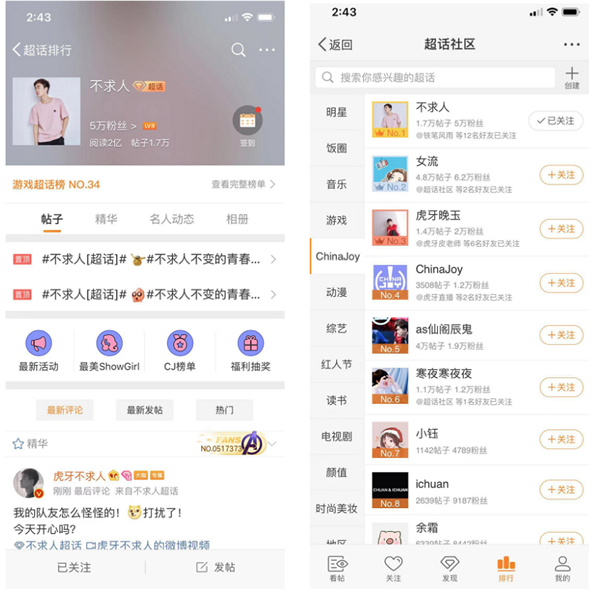View the full ranking via 查看完整榜单
The width and height of the screenshot is (600, 595).
[243, 184]
